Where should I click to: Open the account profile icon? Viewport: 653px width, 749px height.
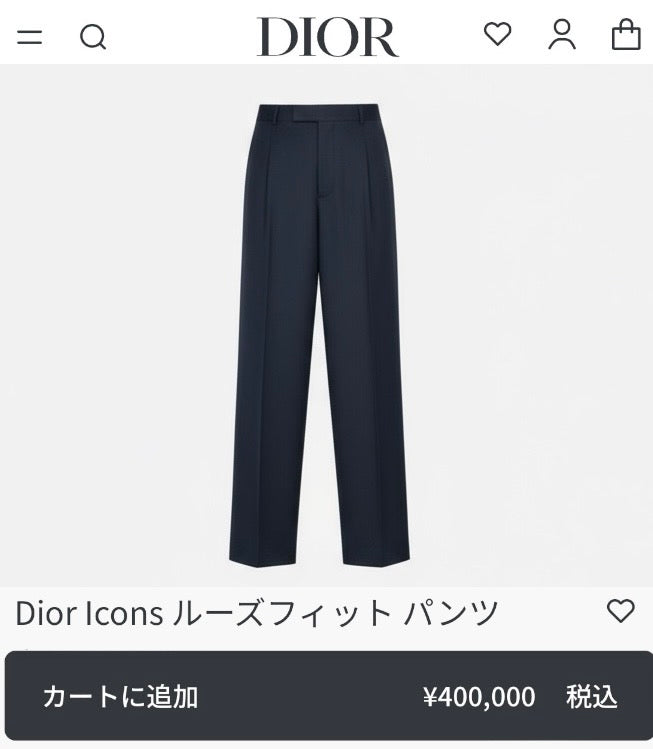(562, 35)
